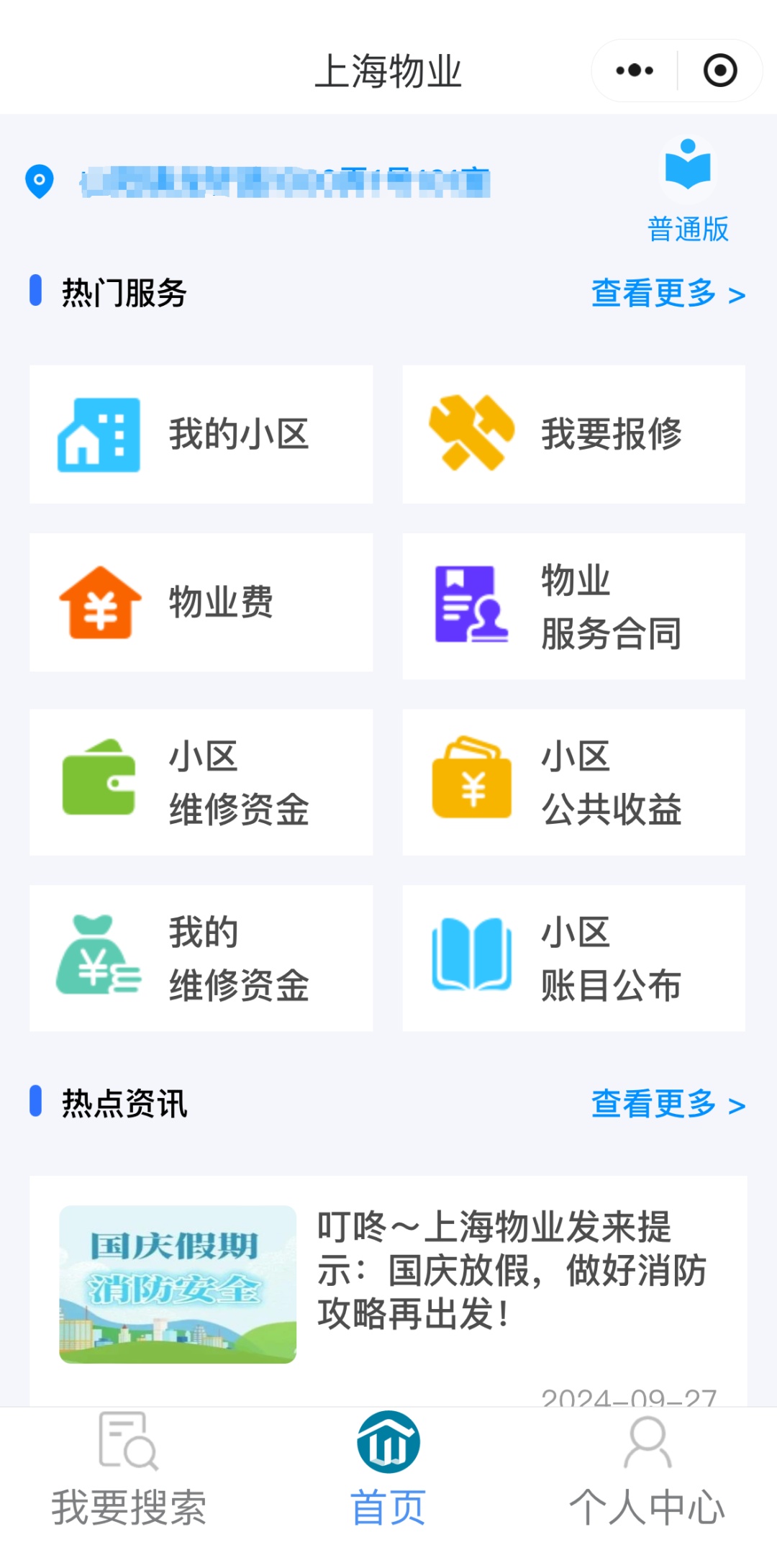Go to 物业费 payment
This screenshot has height=1568, width=777.
pos(201,602)
